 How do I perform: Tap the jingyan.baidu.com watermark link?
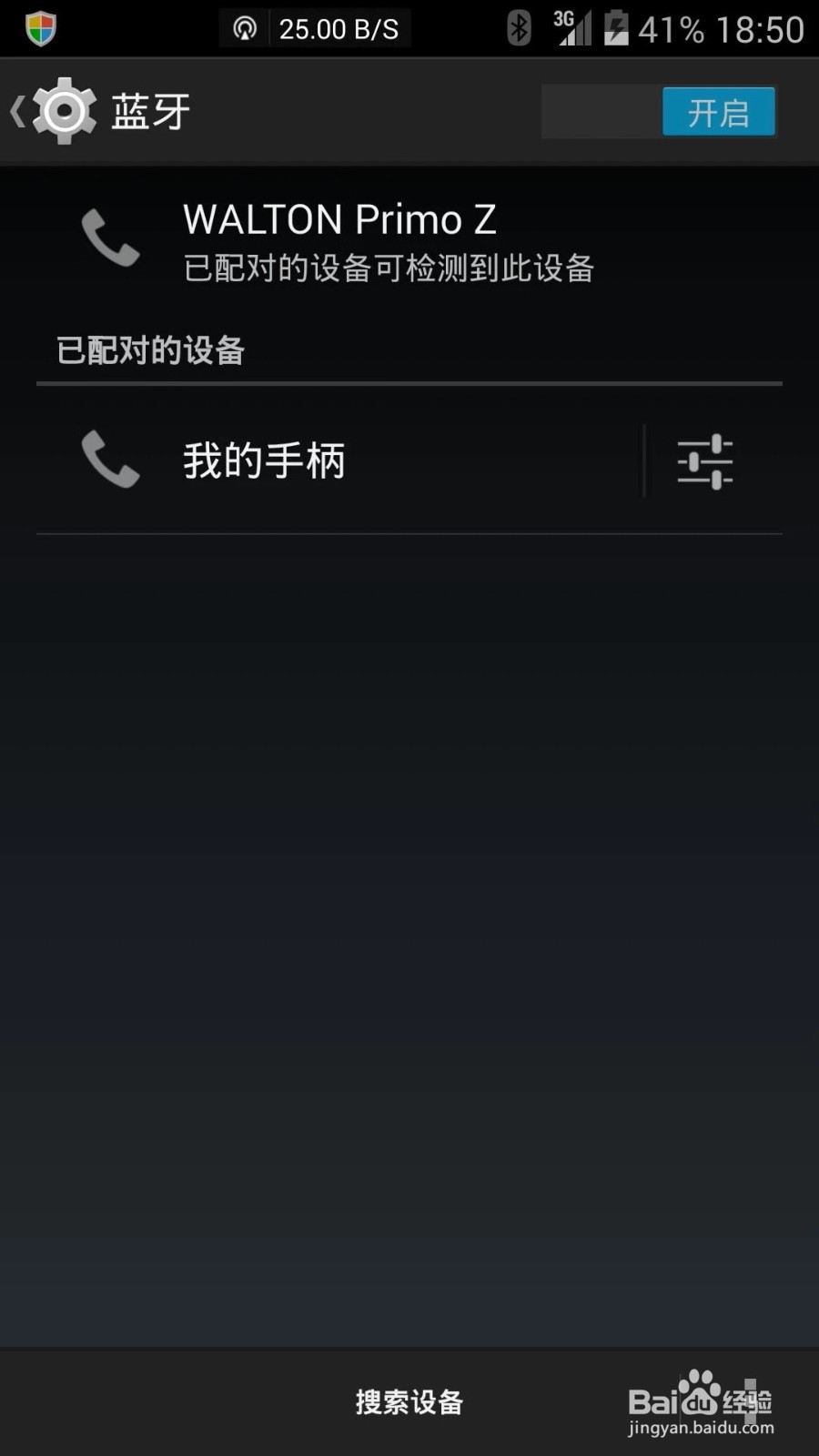(699, 1427)
